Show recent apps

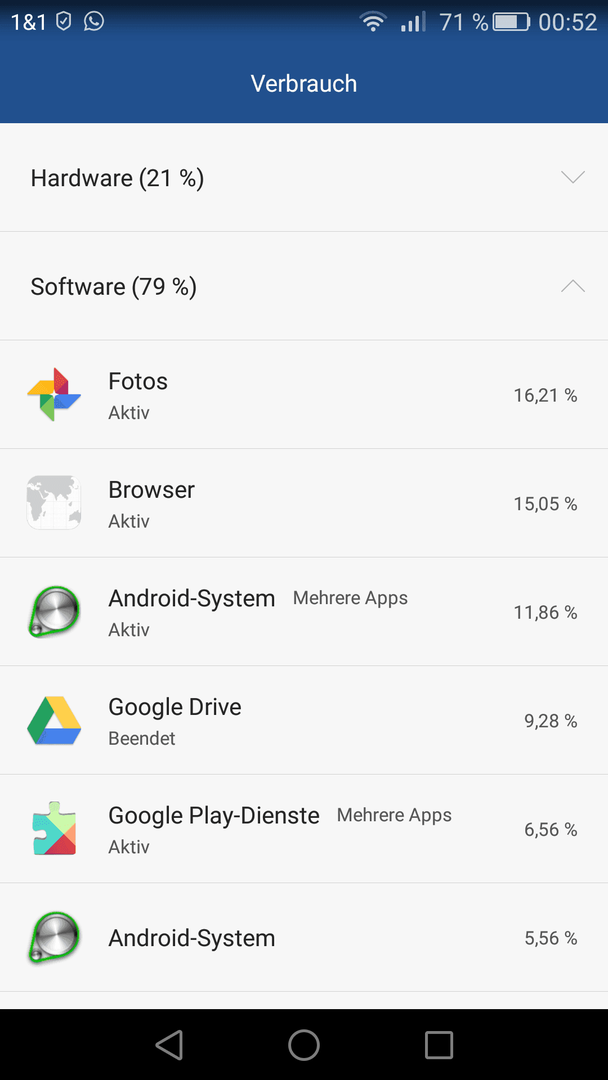point(439,1044)
